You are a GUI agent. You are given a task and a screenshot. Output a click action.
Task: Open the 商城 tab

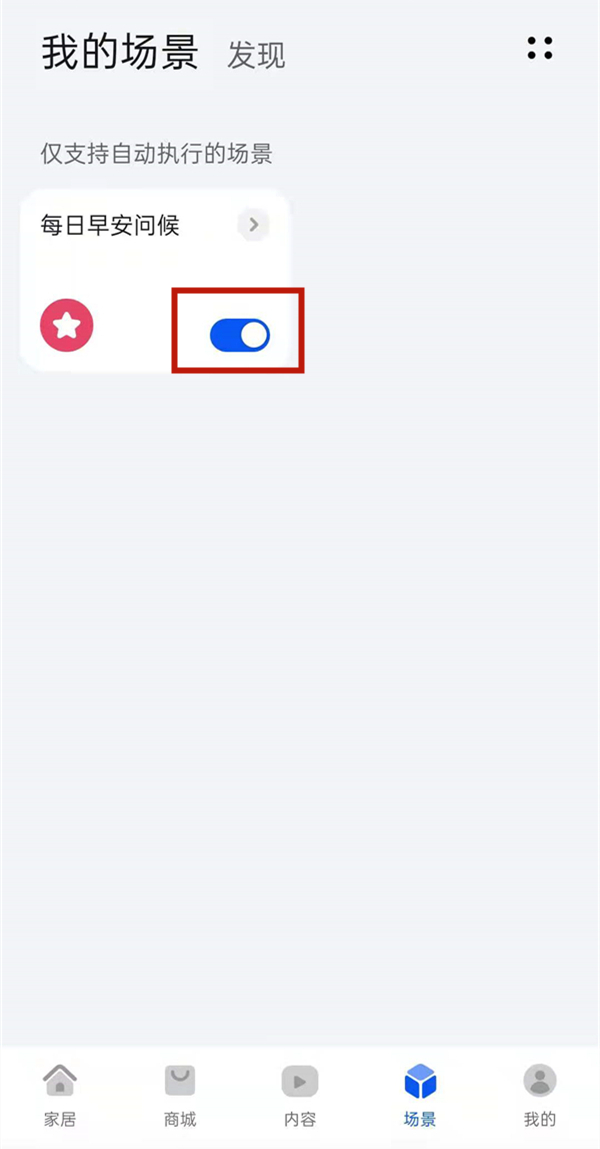point(180,1096)
